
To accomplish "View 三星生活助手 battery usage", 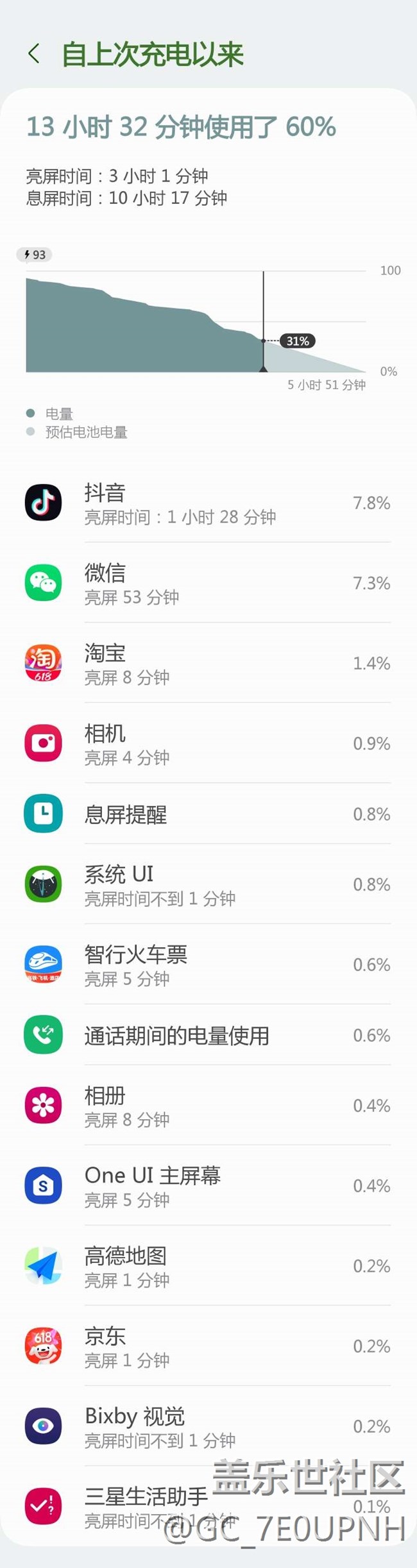I will coord(208,1506).
